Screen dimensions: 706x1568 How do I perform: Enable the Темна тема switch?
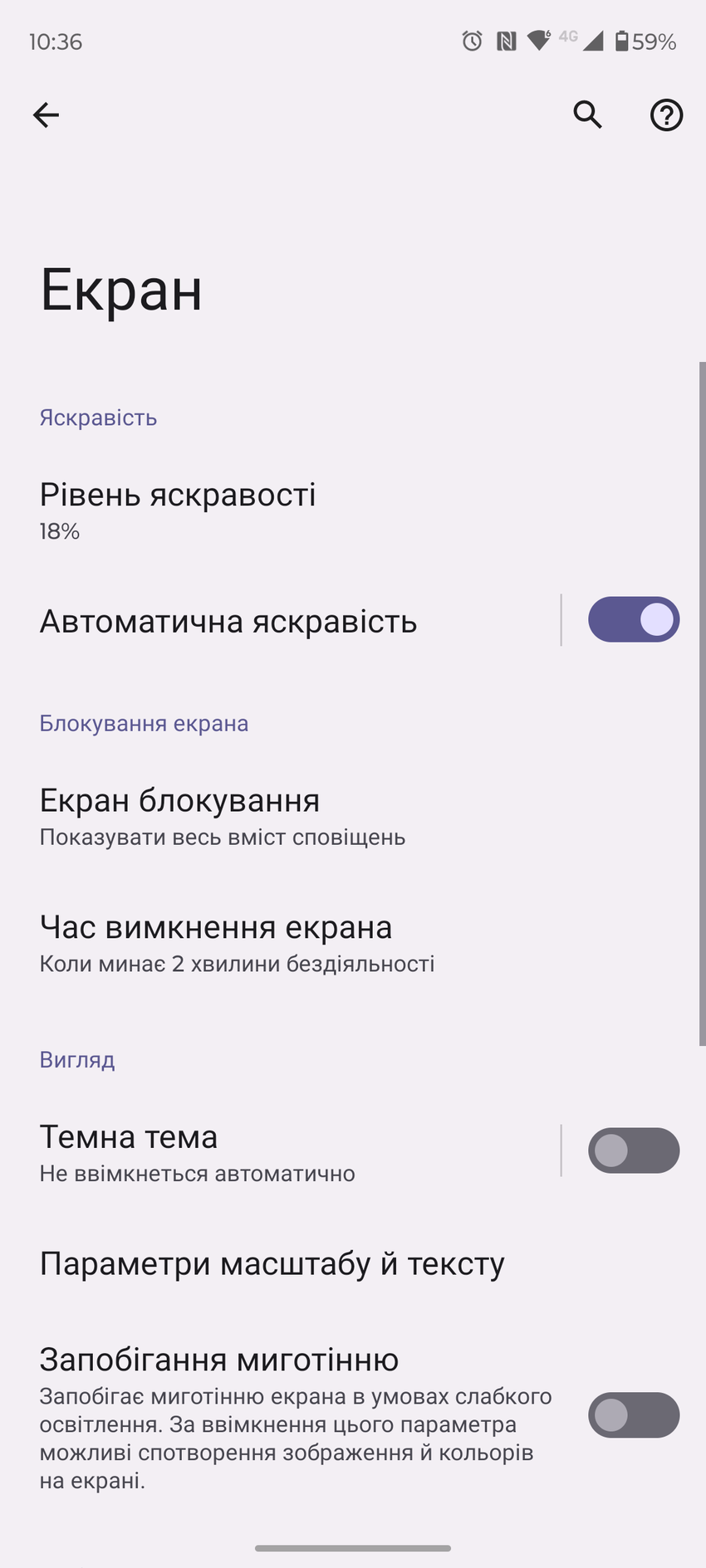[634, 1150]
